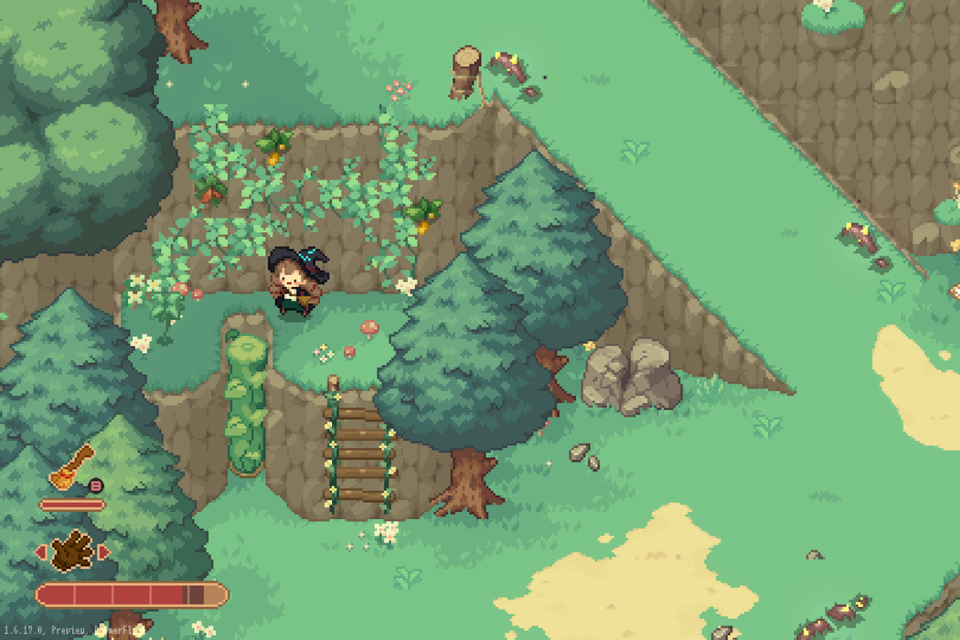Select next tool with right arrow

tap(103, 552)
